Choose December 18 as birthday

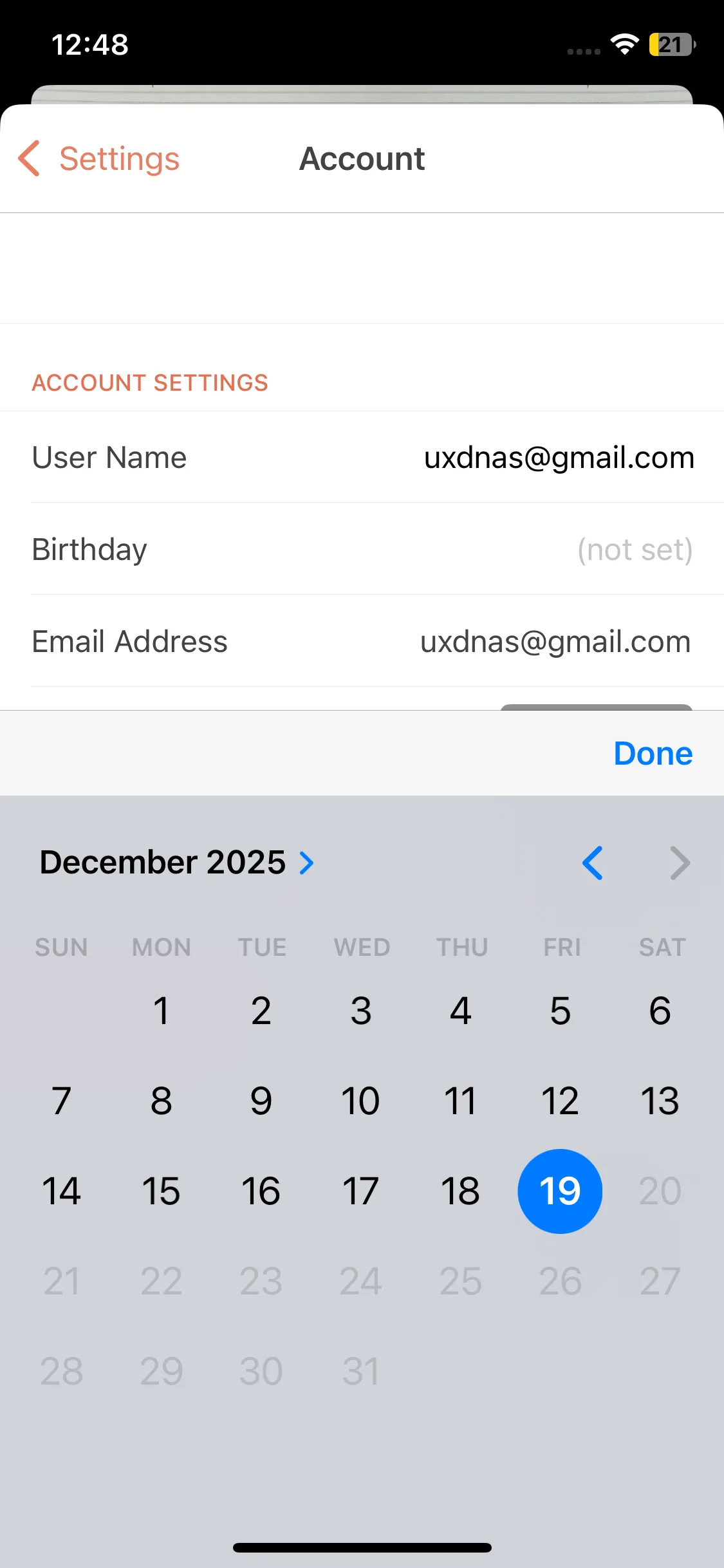pos(460,1191)
